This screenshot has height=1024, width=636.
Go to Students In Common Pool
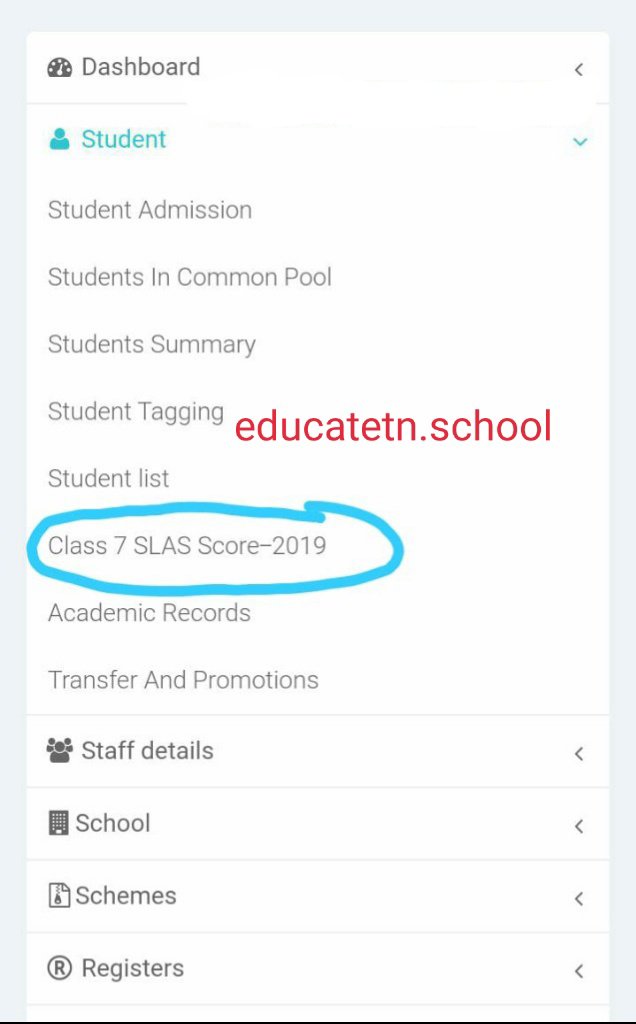point(190,277)
